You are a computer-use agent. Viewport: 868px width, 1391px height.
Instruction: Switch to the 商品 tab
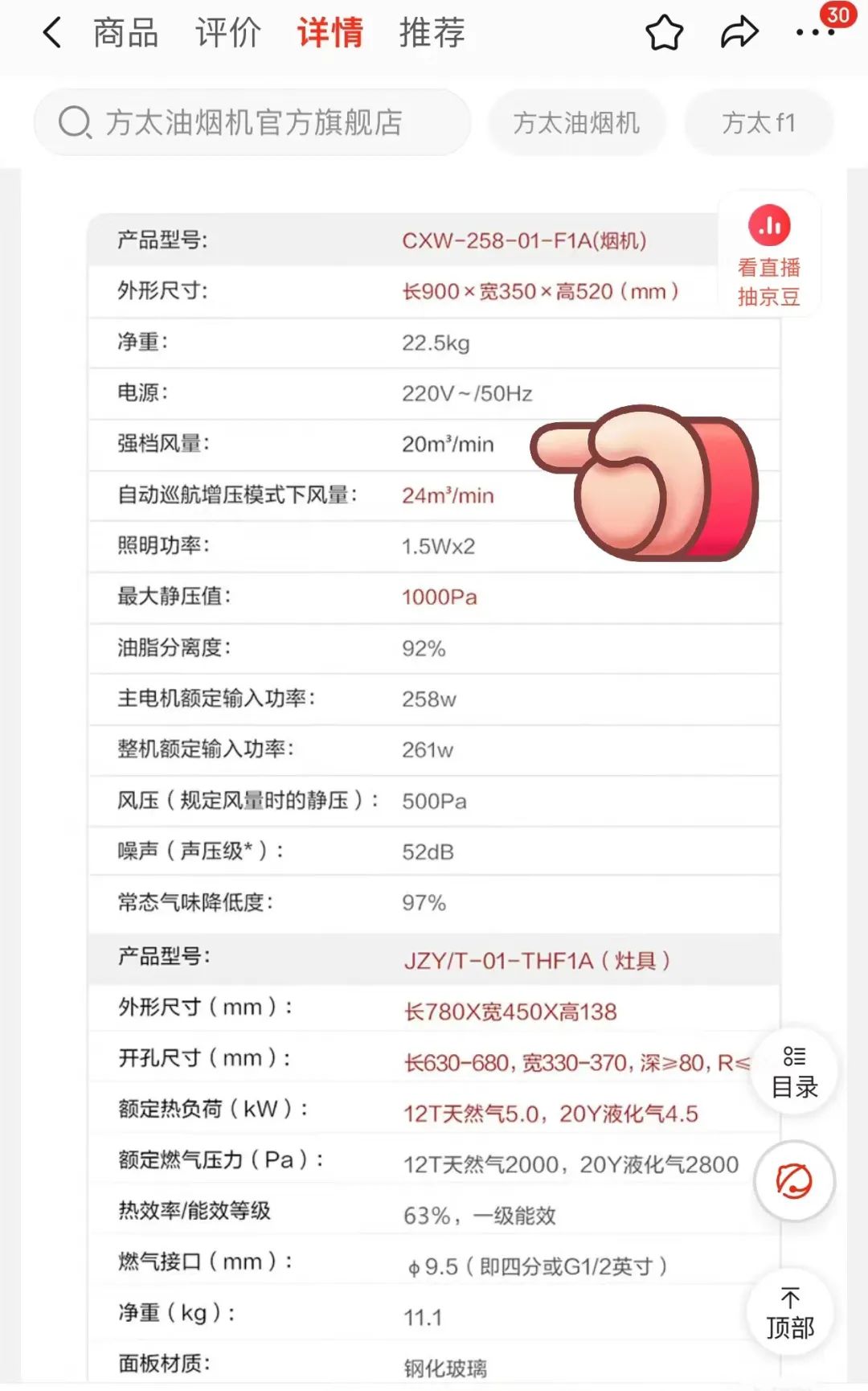pyautogui.click(x=125, y=33)
